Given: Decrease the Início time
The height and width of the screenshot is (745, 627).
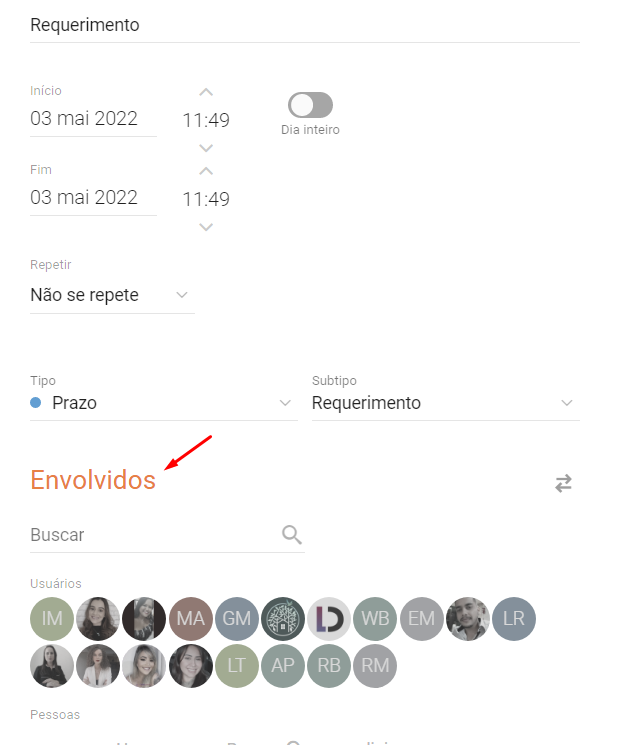Looking at the screenshot, I should (x=206, y=148).
